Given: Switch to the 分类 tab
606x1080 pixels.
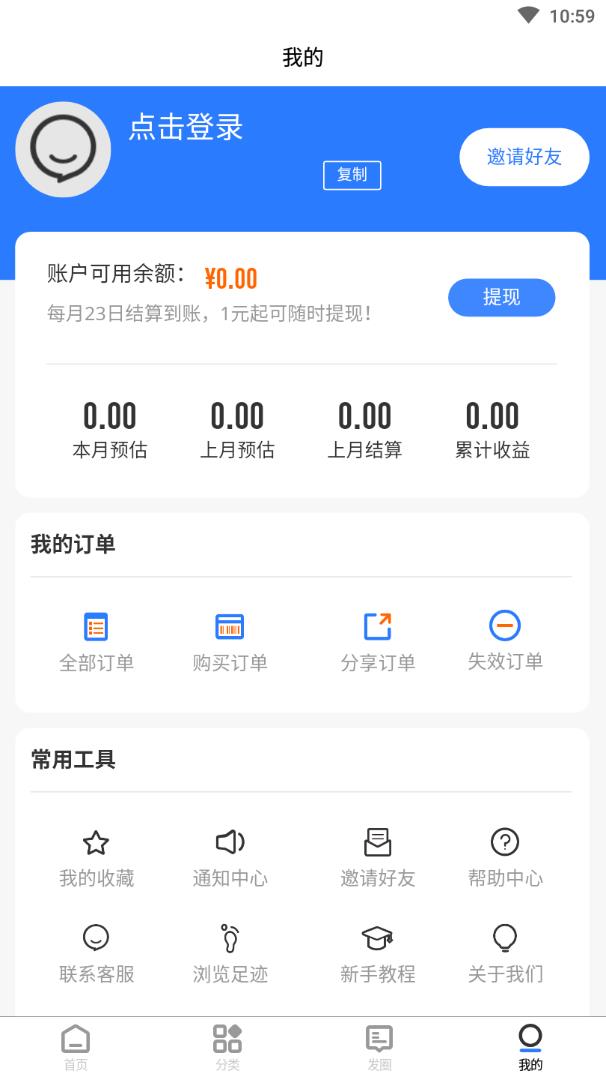Looking at the screenshot, I should pyautogui.click(x=227, y=1047).
